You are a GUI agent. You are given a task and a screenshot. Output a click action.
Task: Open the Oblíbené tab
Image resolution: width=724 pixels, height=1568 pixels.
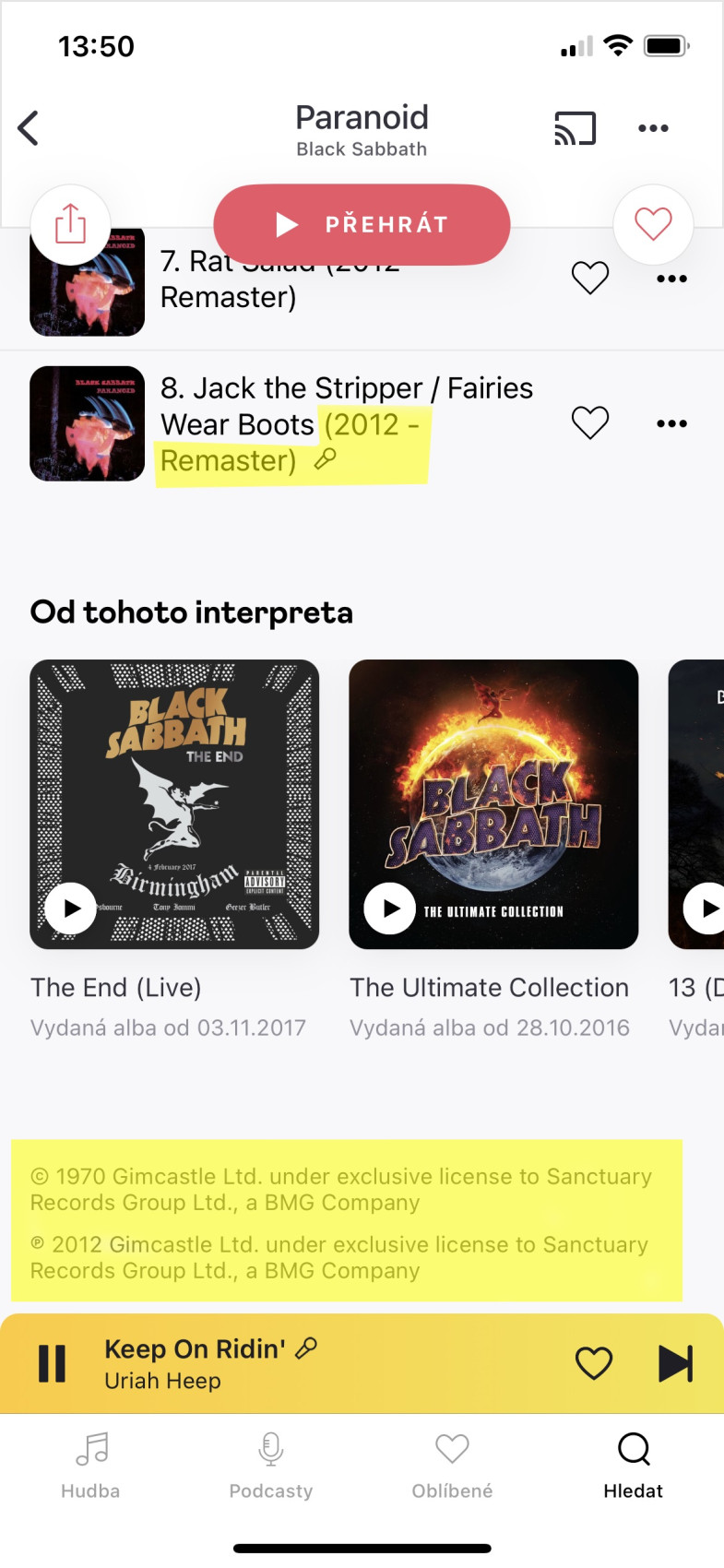point(452,1464)
